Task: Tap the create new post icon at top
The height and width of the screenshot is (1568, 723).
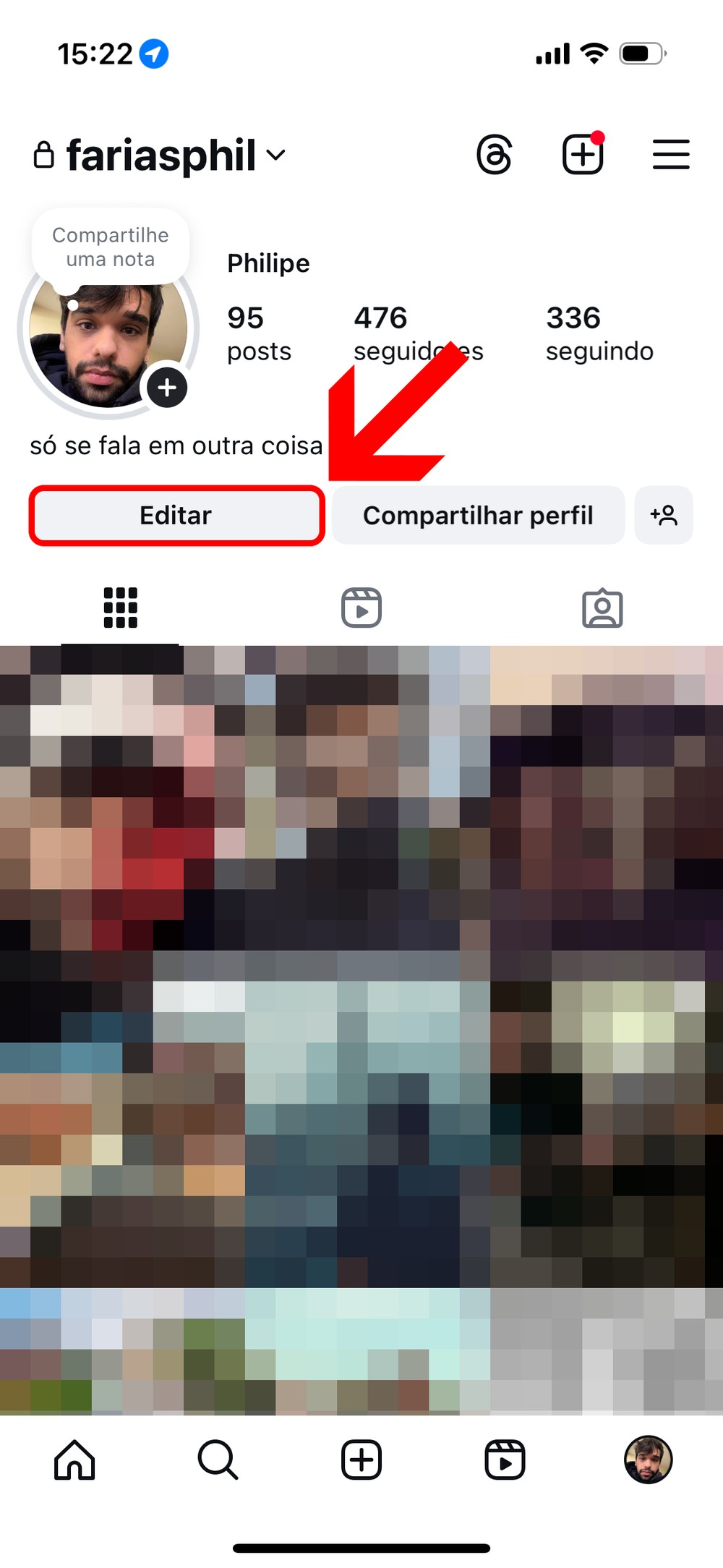Action: 583,155
